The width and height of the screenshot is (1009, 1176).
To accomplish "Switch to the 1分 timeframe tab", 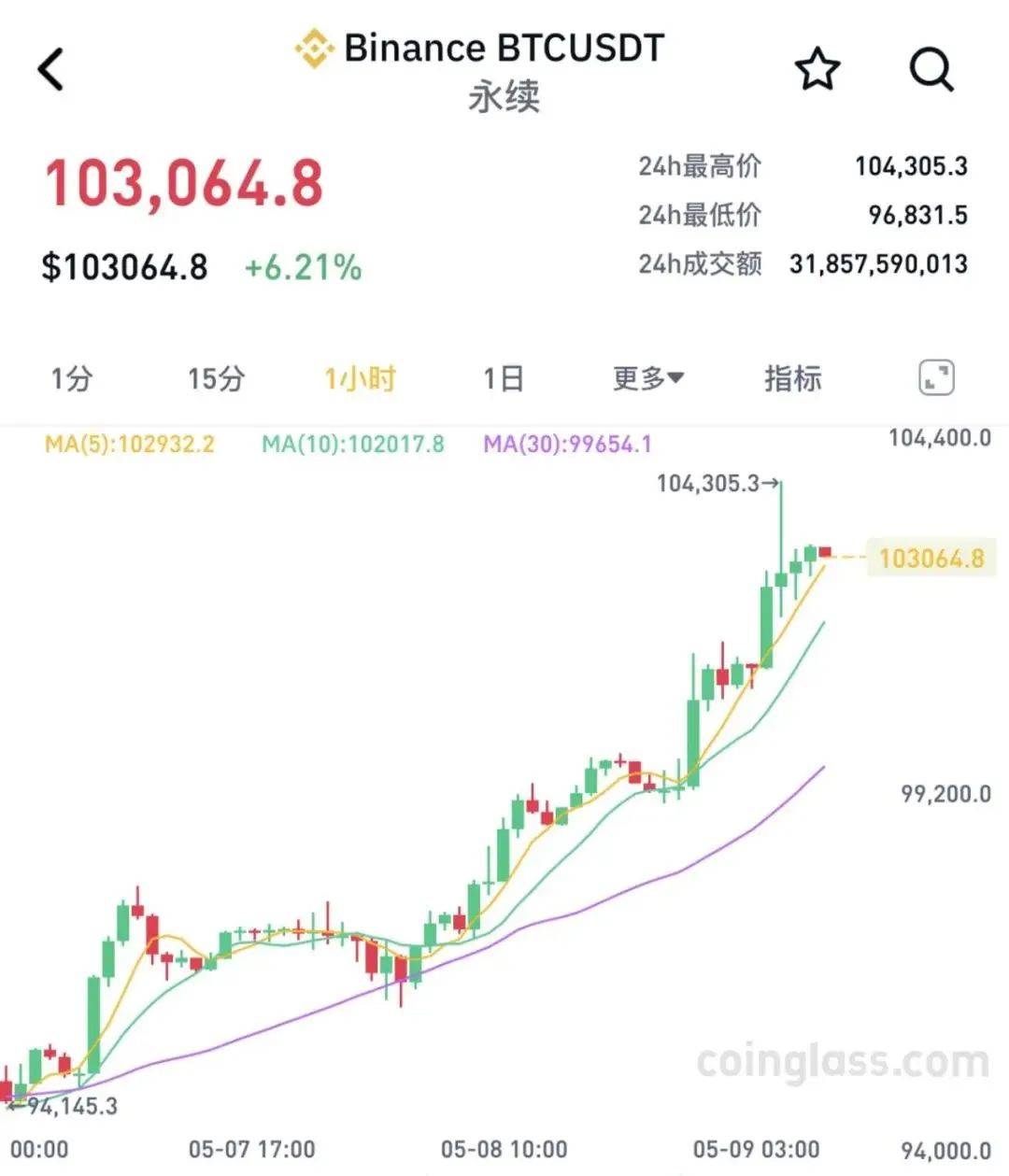I will click(70, 378).
